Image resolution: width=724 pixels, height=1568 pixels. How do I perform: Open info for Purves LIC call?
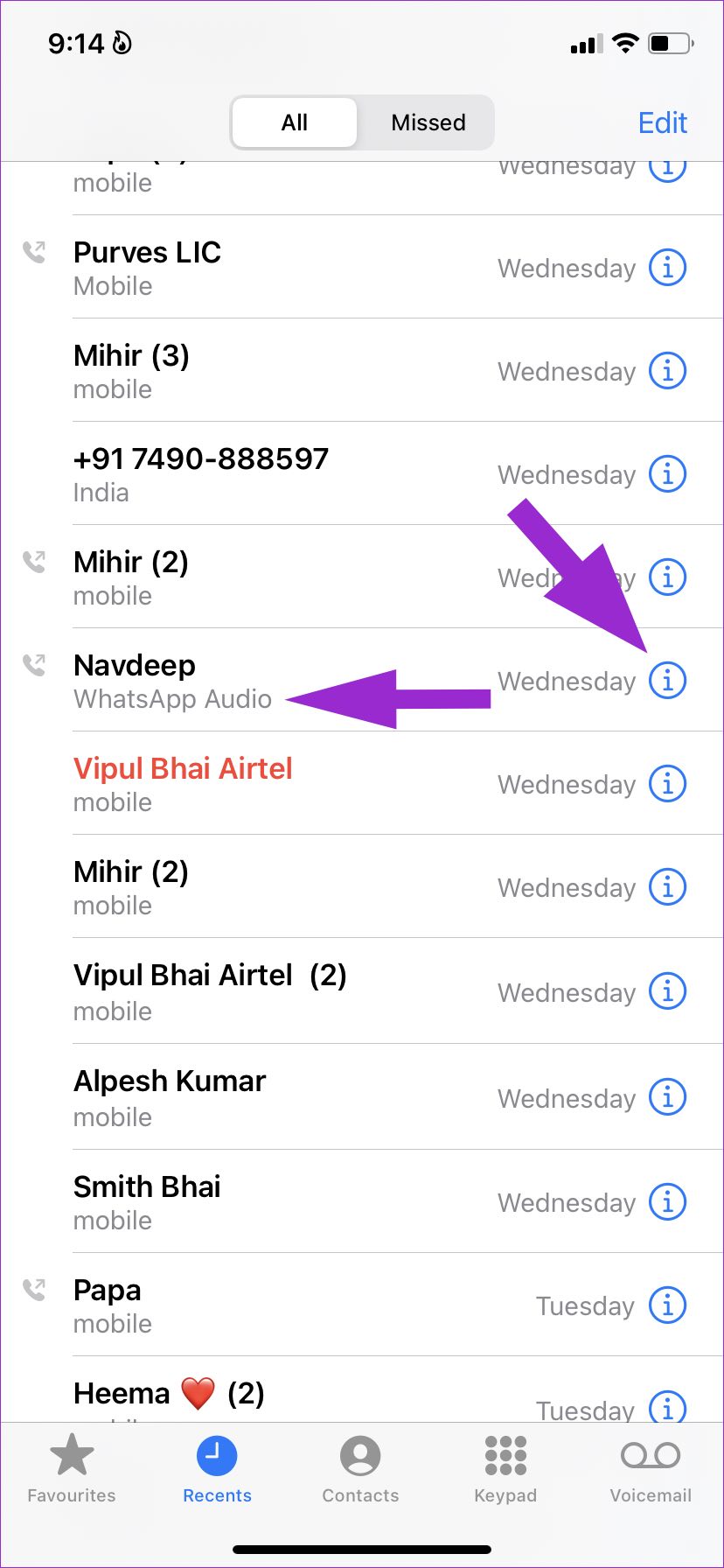pos(667,267)
